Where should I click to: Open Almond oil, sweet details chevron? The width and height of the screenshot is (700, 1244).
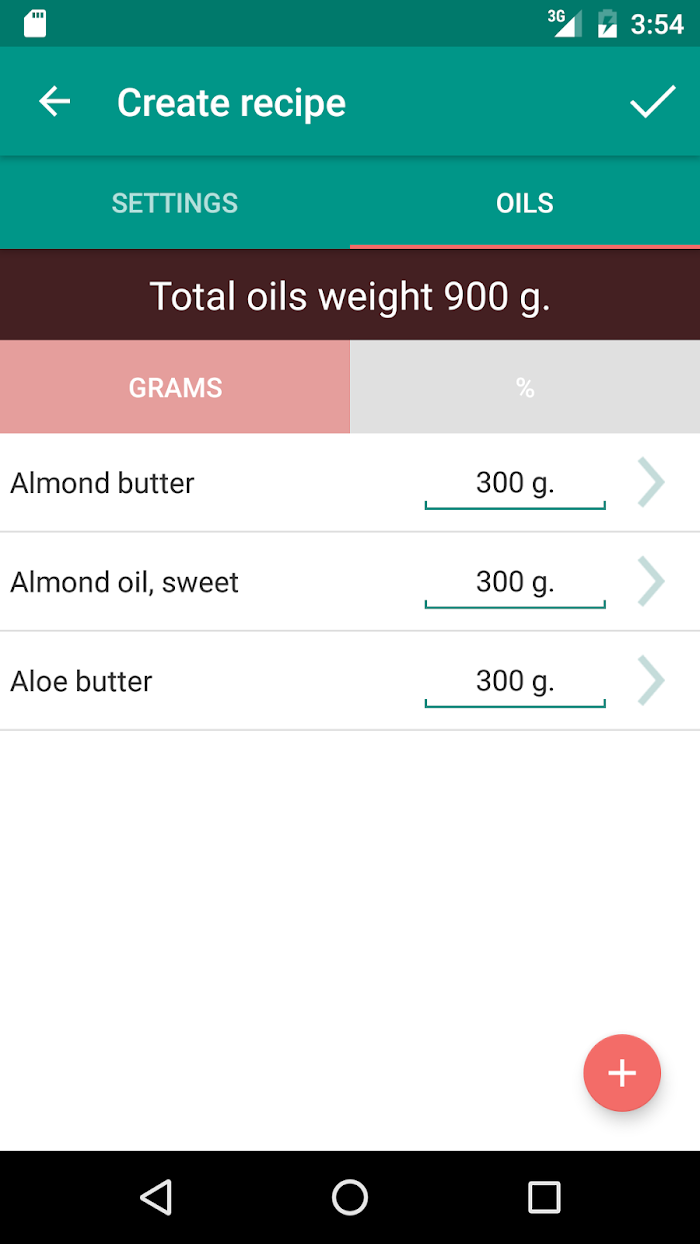point(651,582)
